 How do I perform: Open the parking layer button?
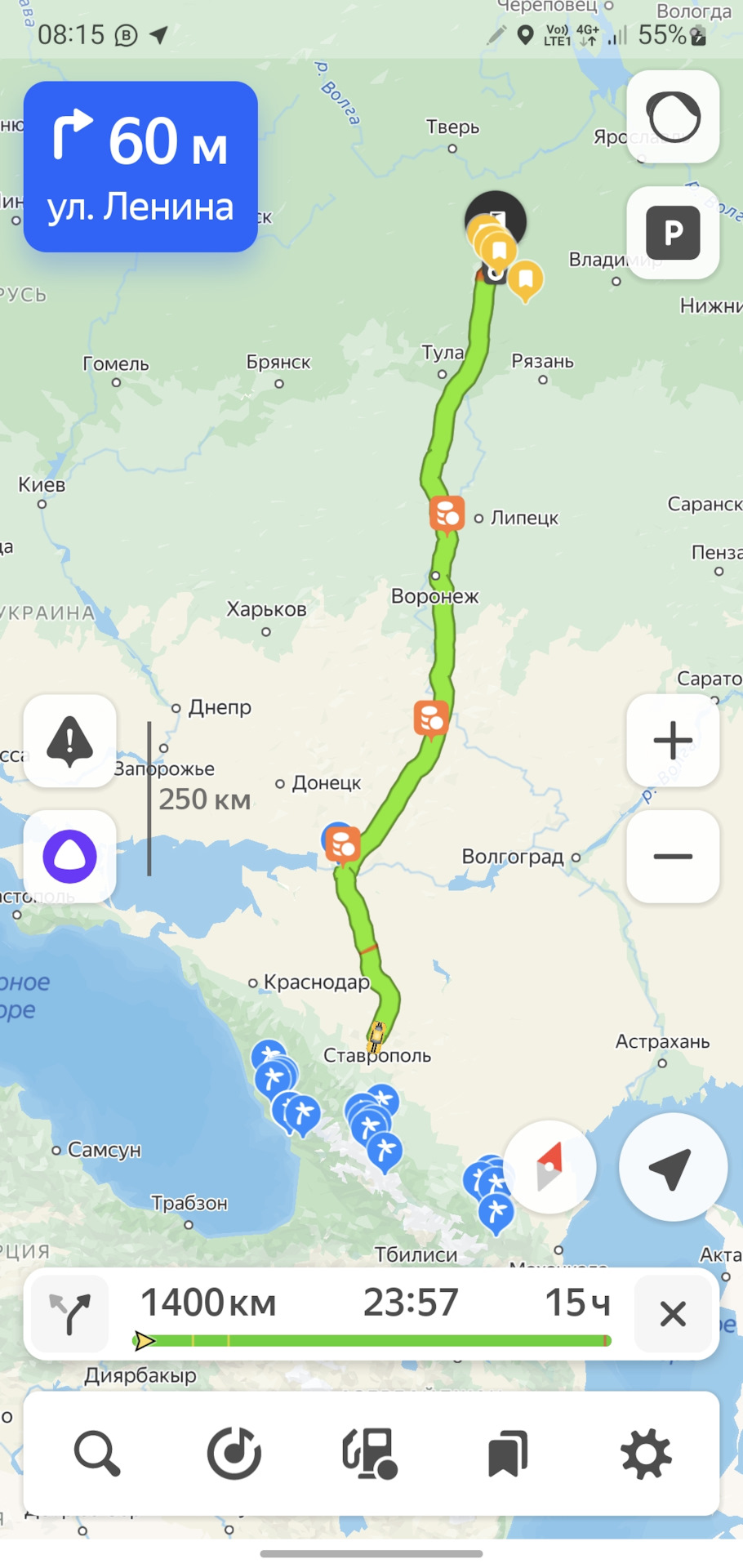point(673,233)
